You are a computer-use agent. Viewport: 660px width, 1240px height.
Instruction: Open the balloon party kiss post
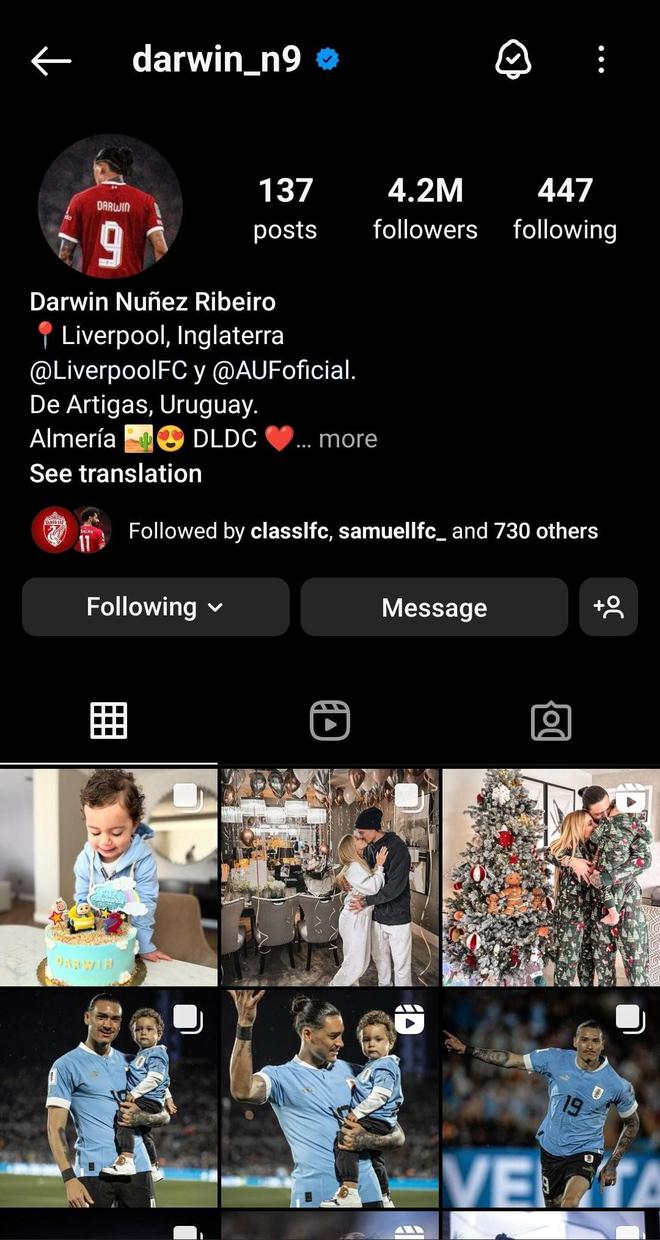coord(329,877)
